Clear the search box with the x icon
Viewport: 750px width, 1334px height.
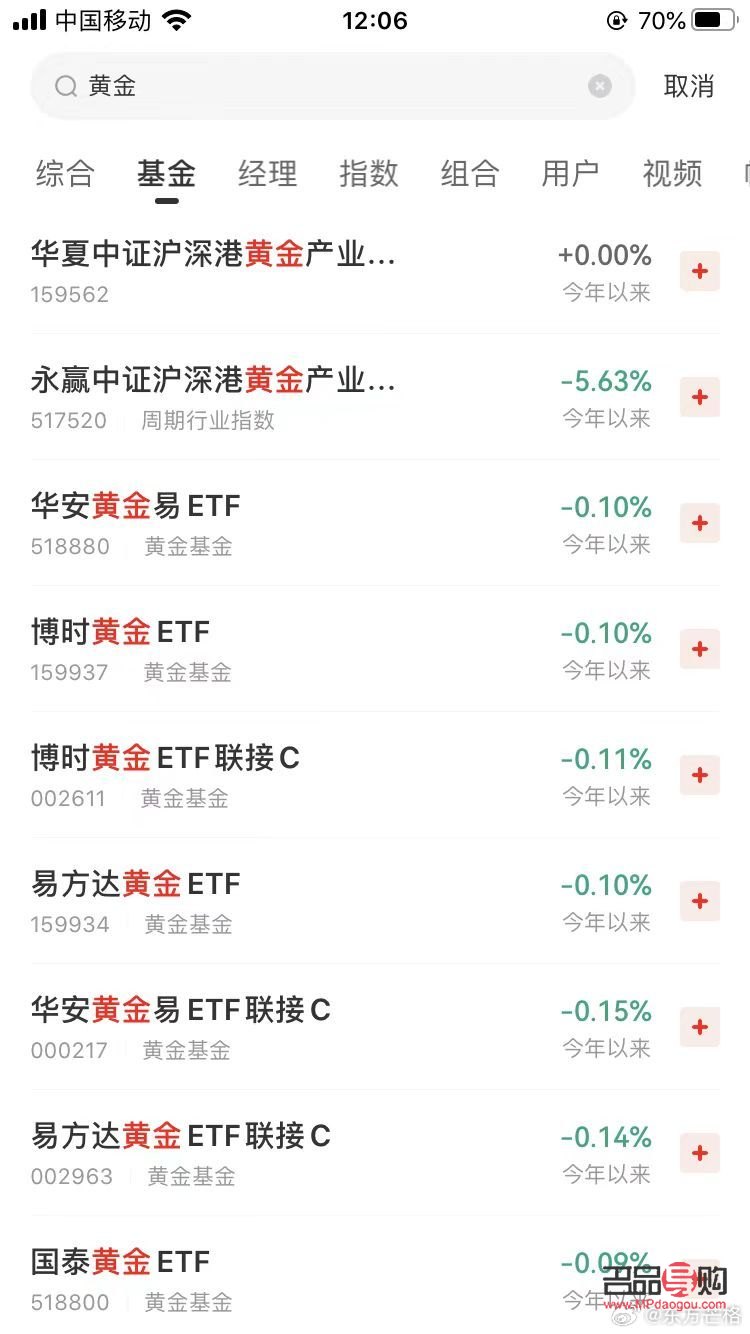point(599,86)
